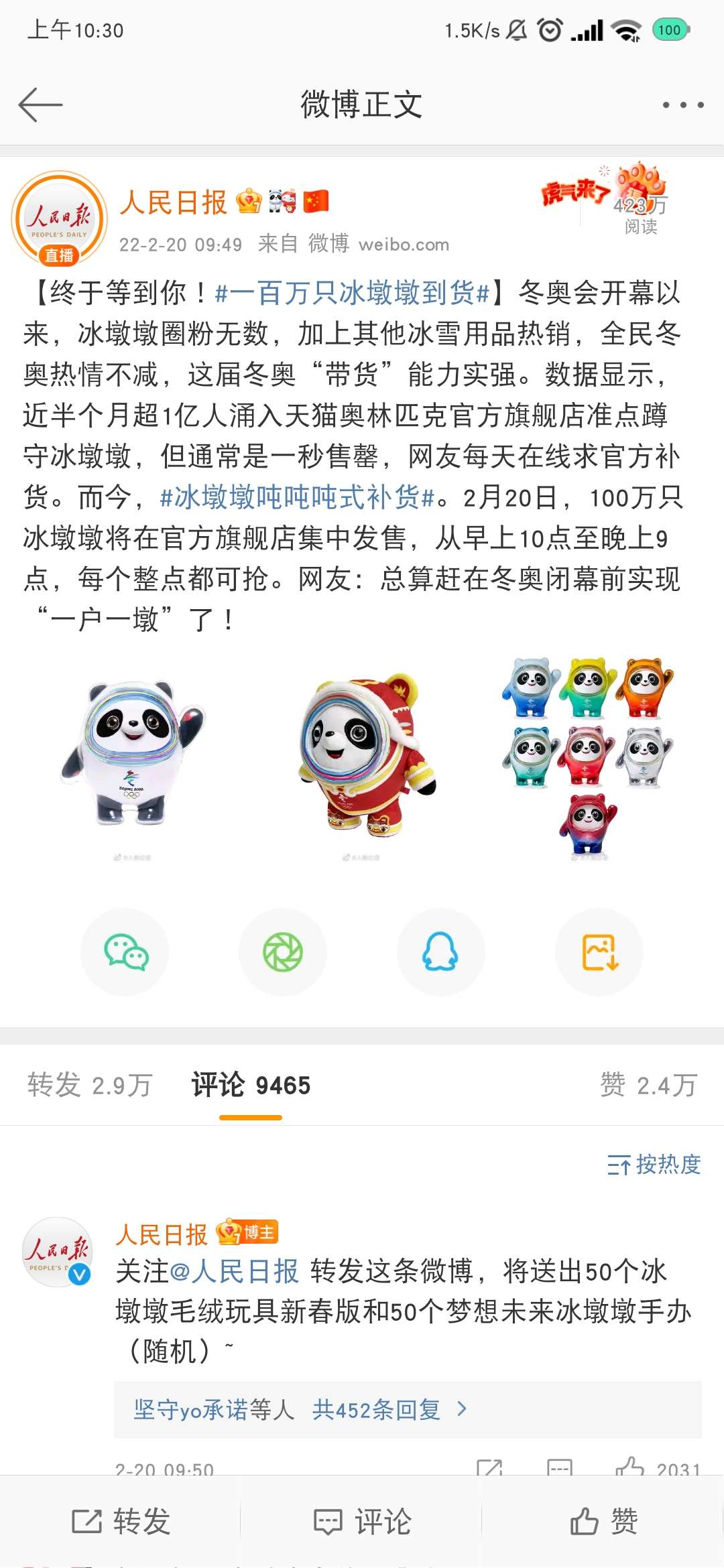Open the @人民日报 mention in the comment
Screen dimensions: 724x1568
(235, 1271)
